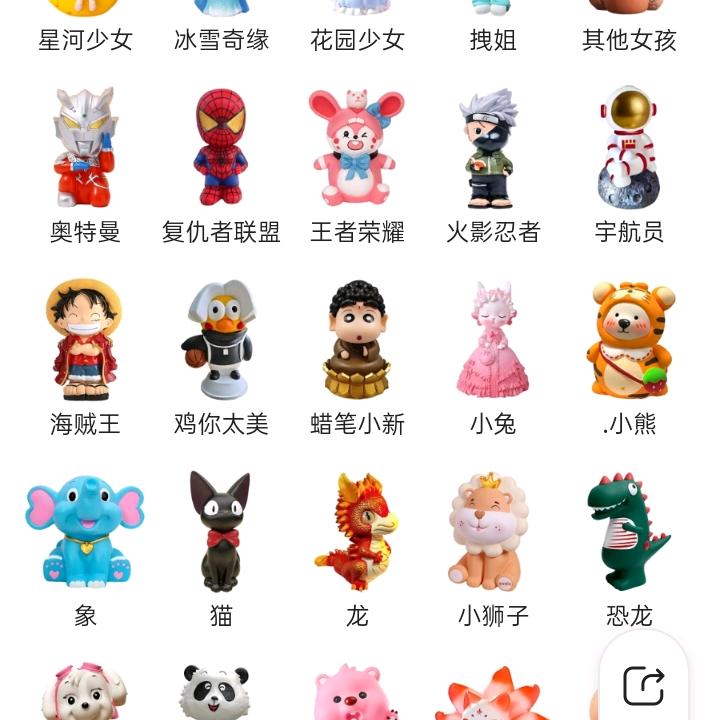
Task: Open the 宇航员 figurine category
Action: point(629,148)
